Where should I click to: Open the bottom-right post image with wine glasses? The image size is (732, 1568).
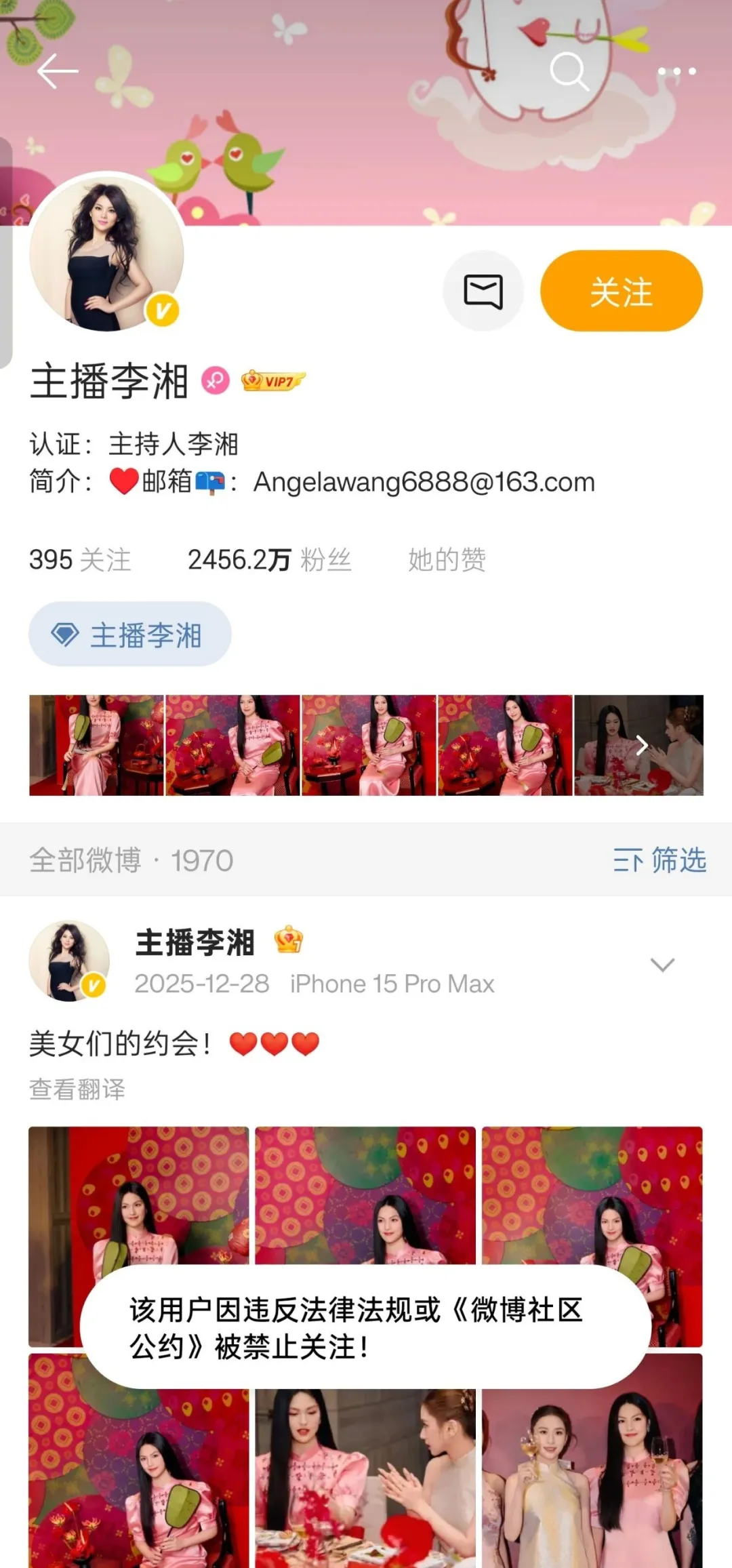click(x=592, y=1464)
